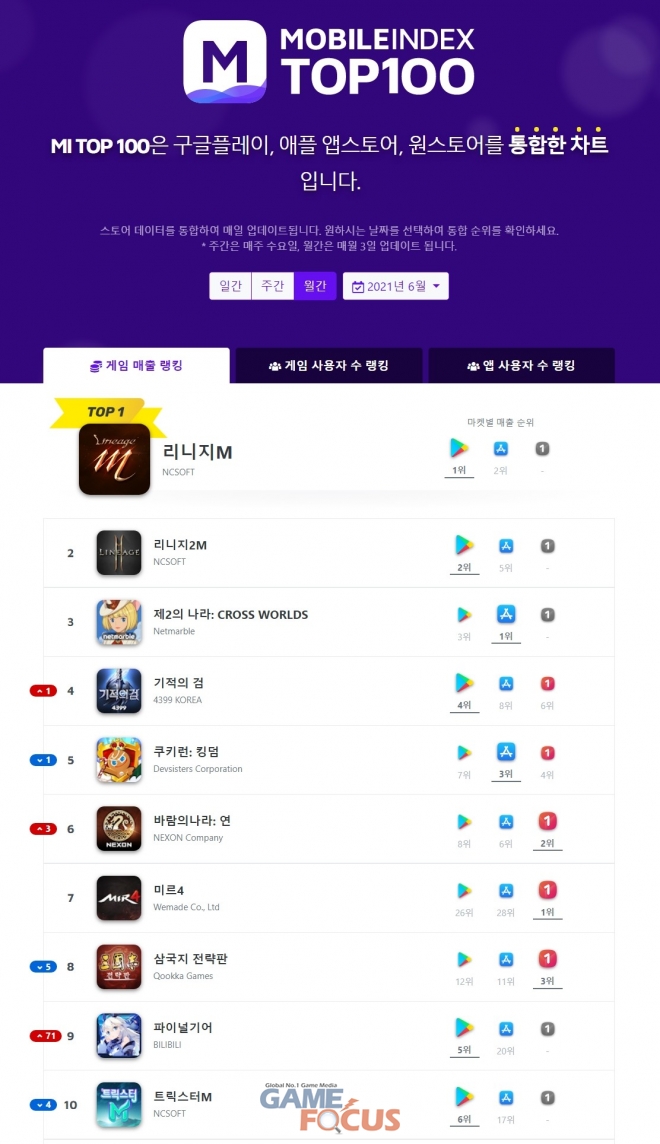The image size is (660, 1144).
Task: View the 미르4 ranking entry
Action: point(172,890)
